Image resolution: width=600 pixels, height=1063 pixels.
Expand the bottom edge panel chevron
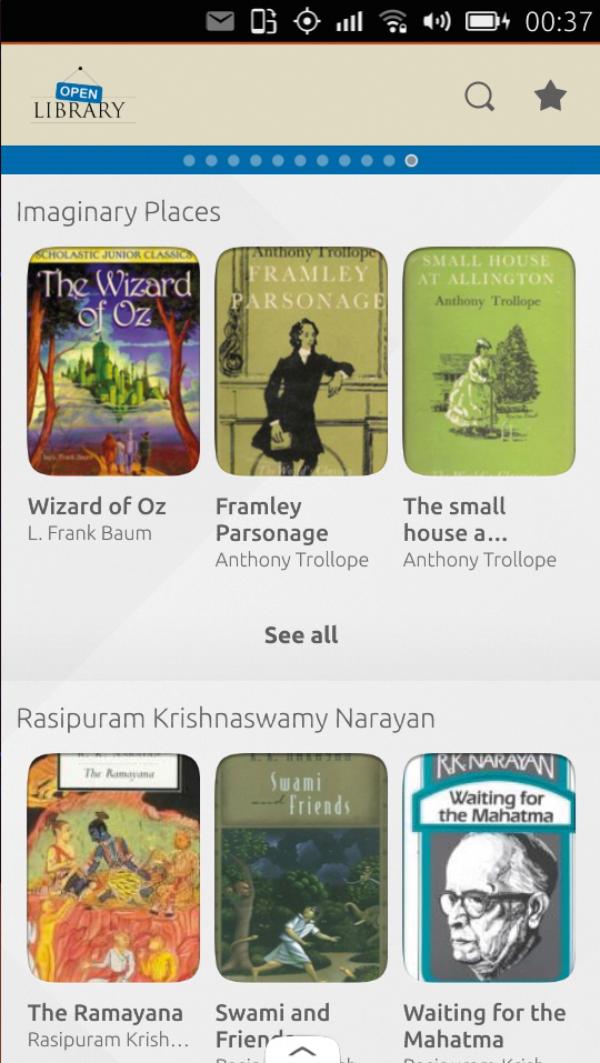(x=302, y=1050)
